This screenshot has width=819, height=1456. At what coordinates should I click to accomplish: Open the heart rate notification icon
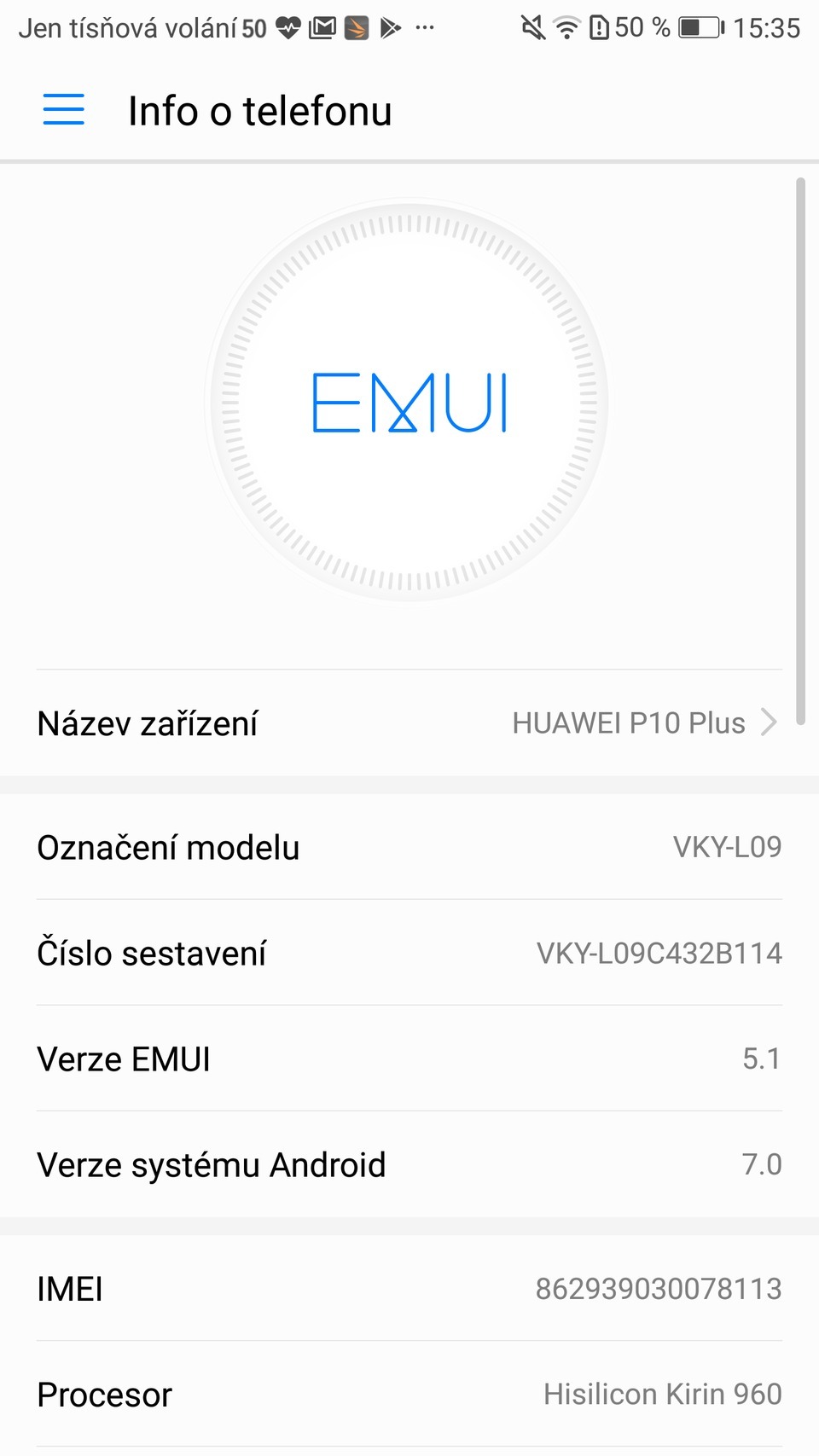pyautogui.click(x=287, y=26)
